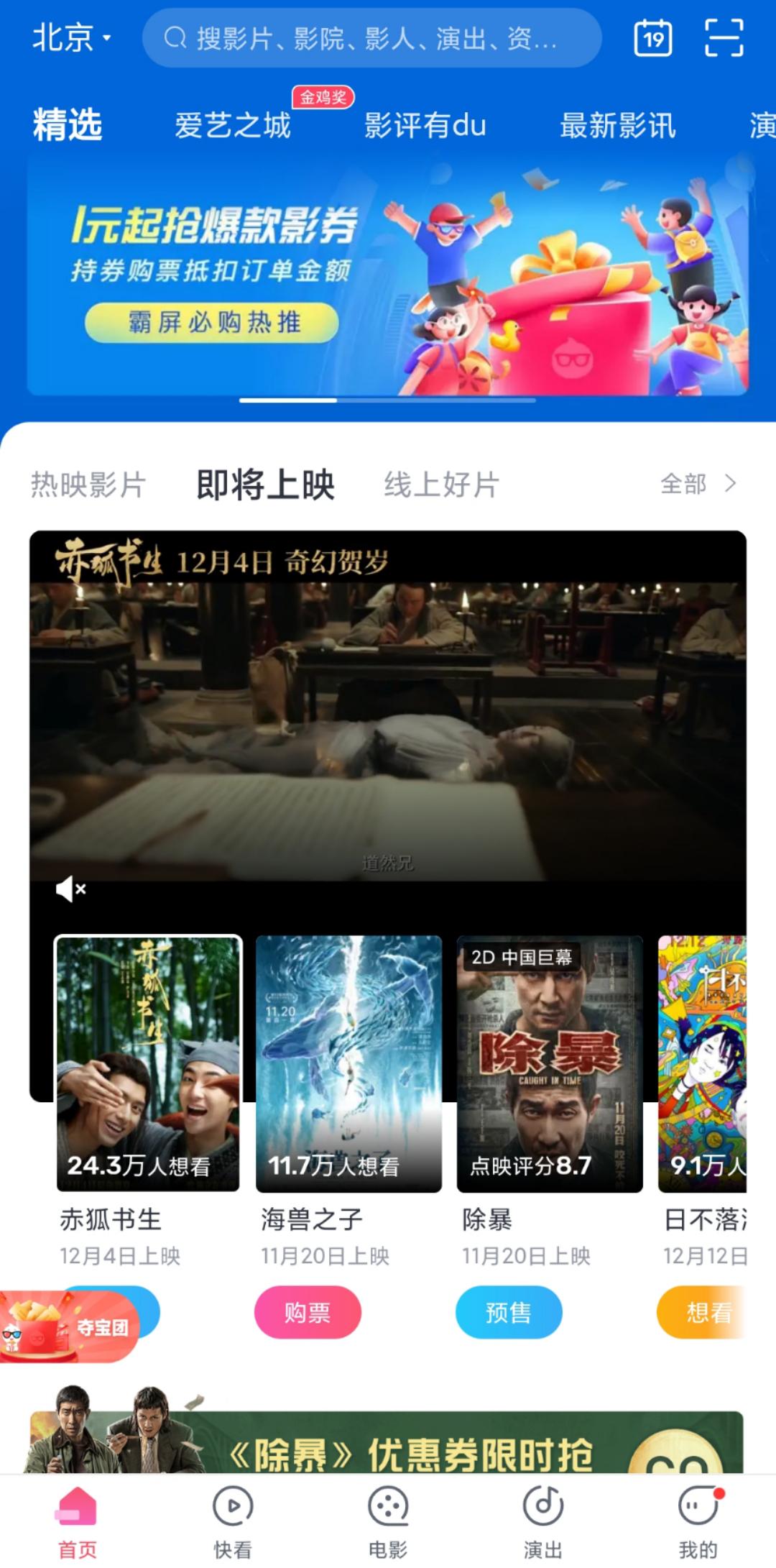Switch to the 最新影讯 tab
Image resolution: width=776 pixels, height=1568 pixels.
pyautogui.click(x=617, y=126)
